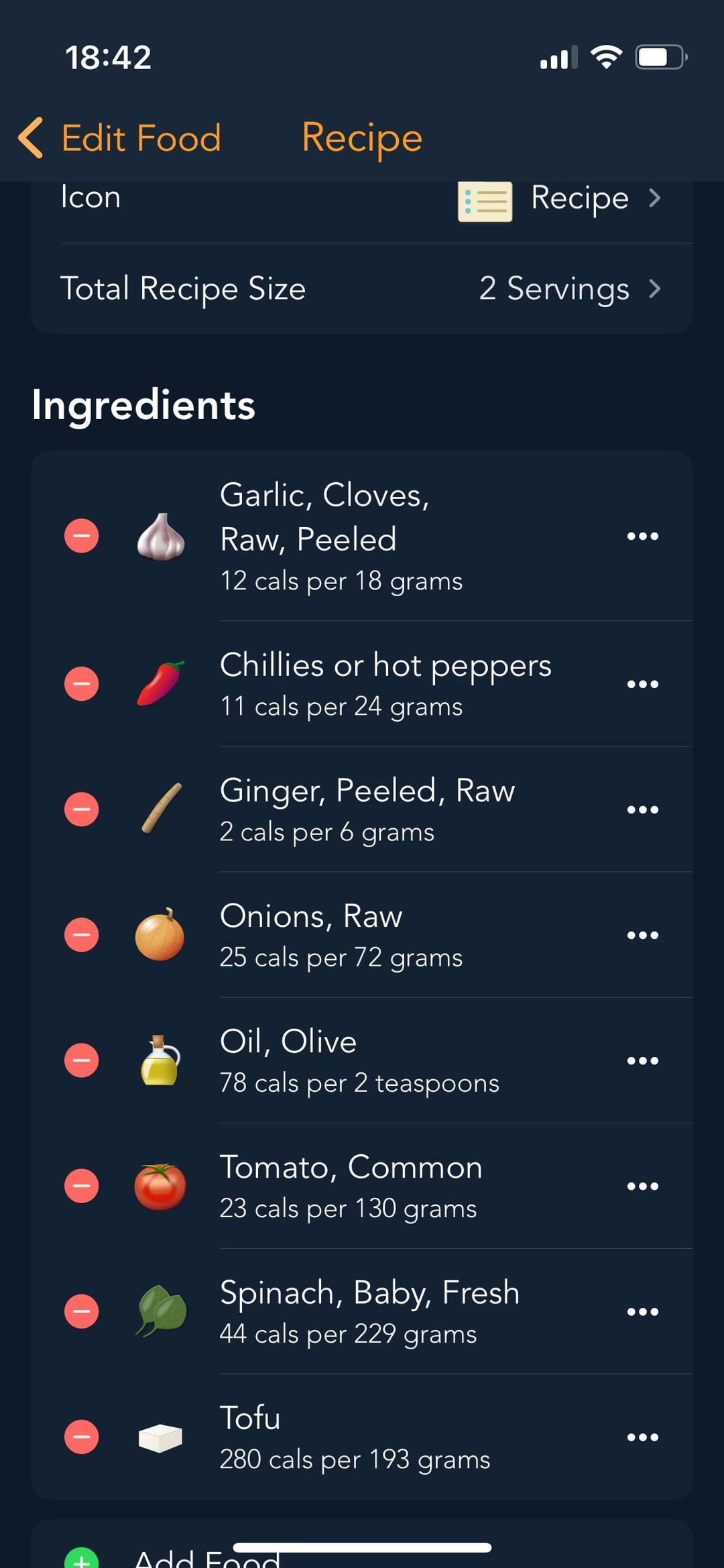Viewport: 724px width, 1568px height.
Task: Open more options for Ginger
Action: point(642,809)
